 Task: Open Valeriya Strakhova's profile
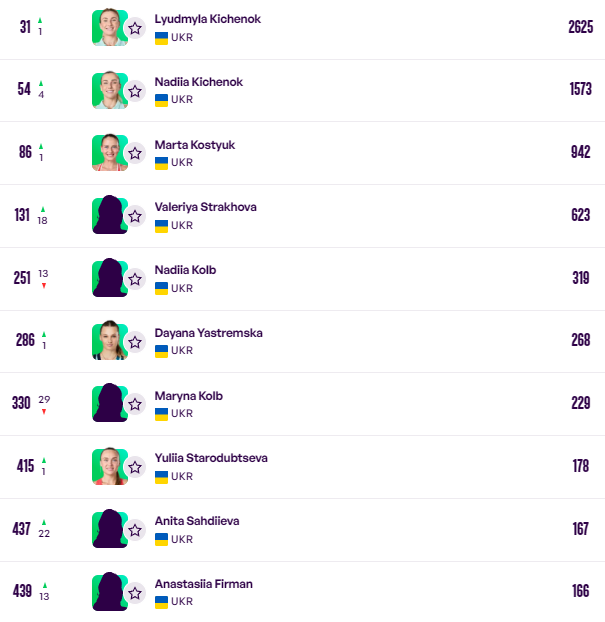tap(205, 207)
